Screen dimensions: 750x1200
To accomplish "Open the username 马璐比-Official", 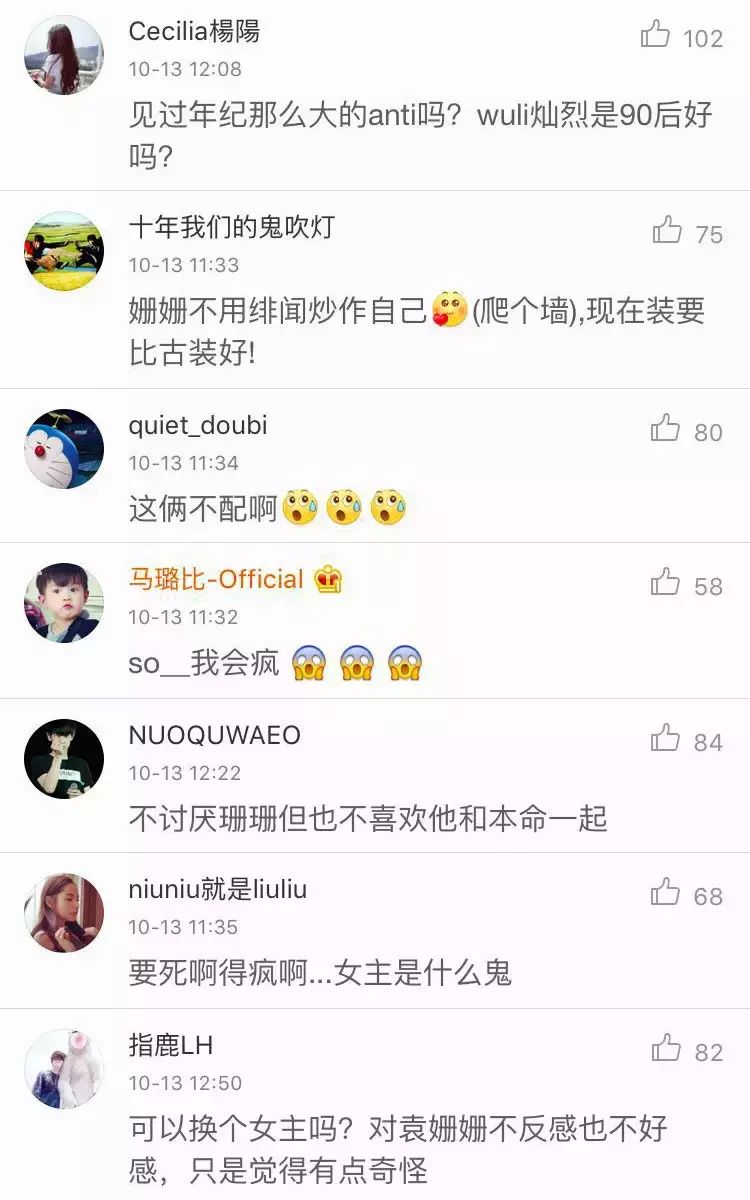I will pyautogui.click(x=216, y=579).
